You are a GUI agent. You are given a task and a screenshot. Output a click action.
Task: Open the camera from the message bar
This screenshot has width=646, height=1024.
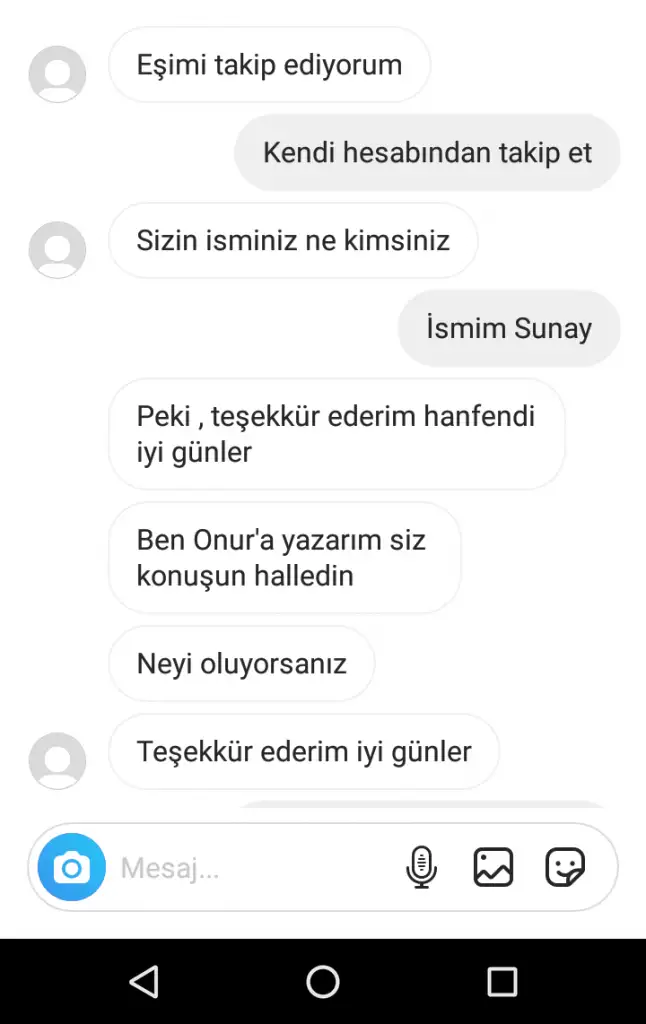tap(71, 867)
